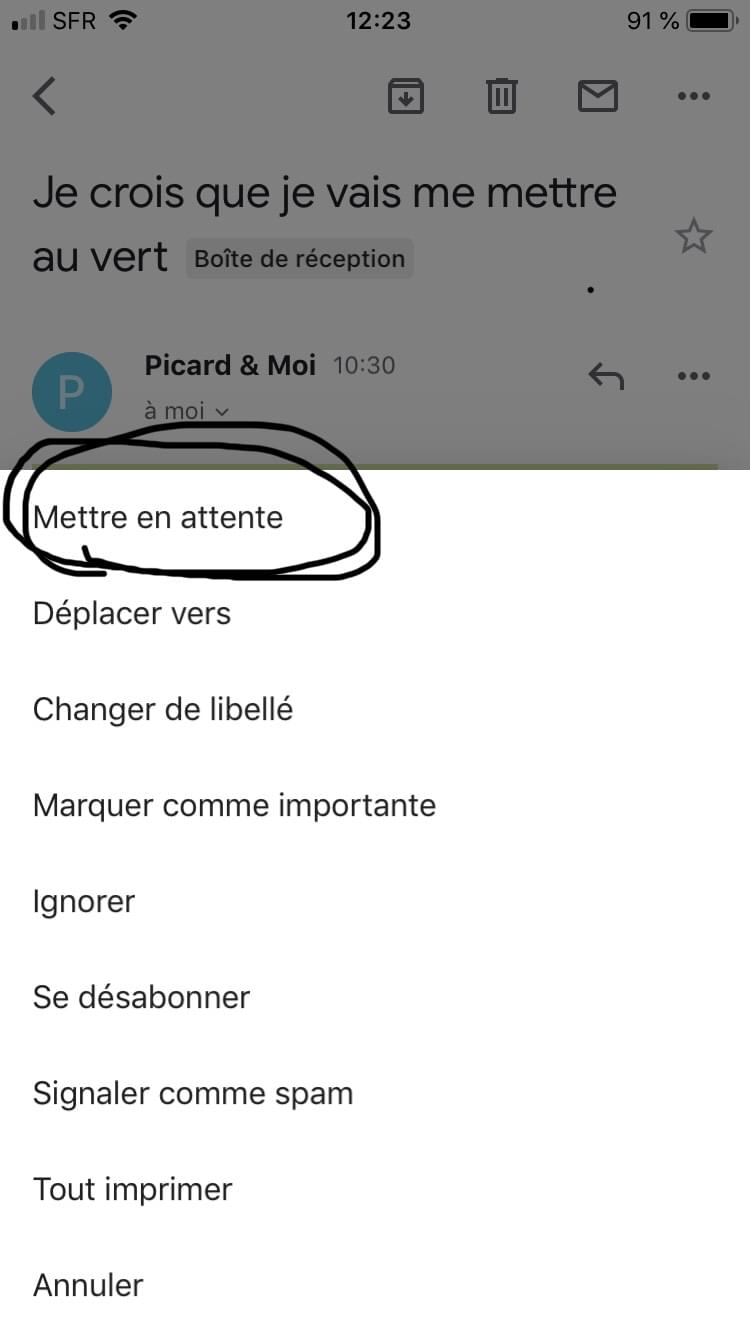Select Mettre en attente option
Screen dimensions: 750x1334
click(158, 518)
